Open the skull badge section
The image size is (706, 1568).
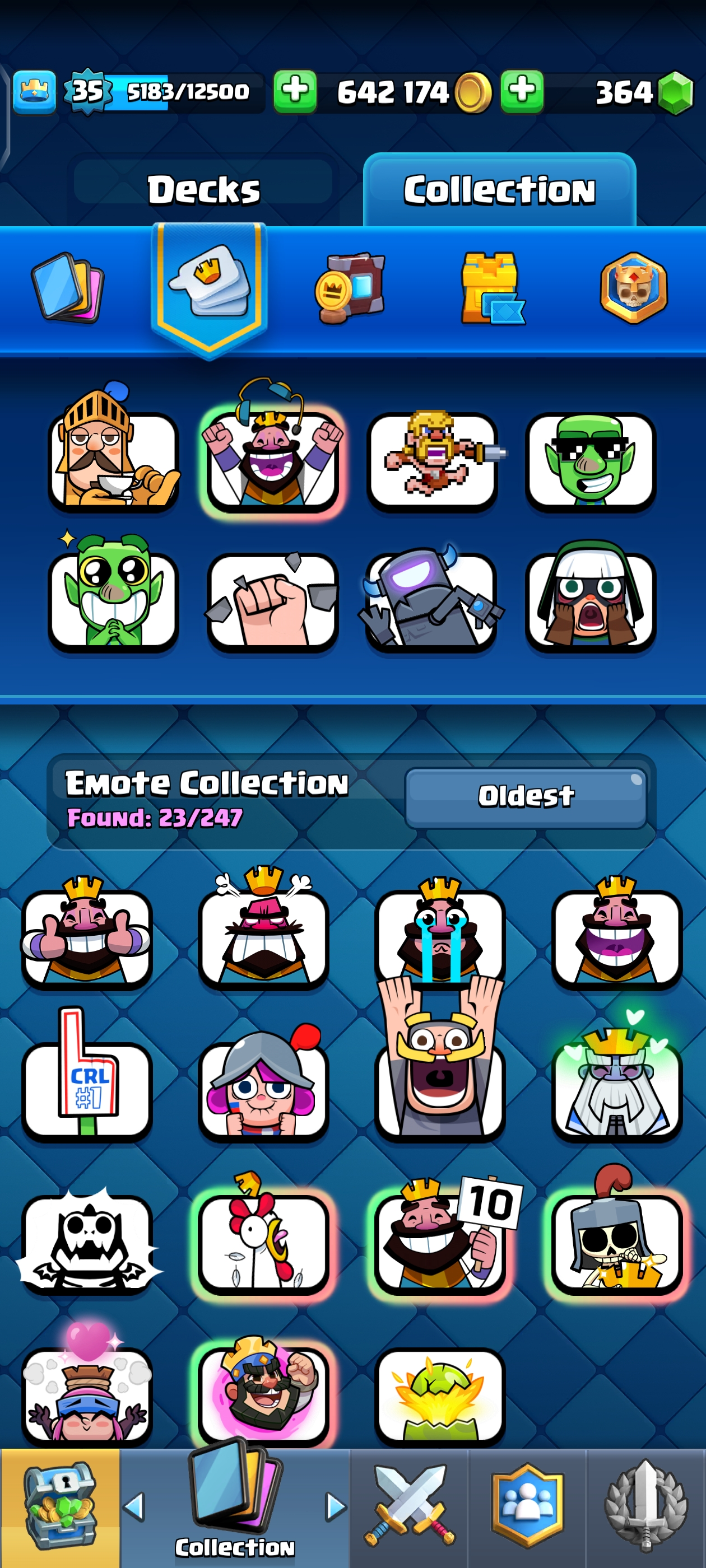tap(633, 287)
